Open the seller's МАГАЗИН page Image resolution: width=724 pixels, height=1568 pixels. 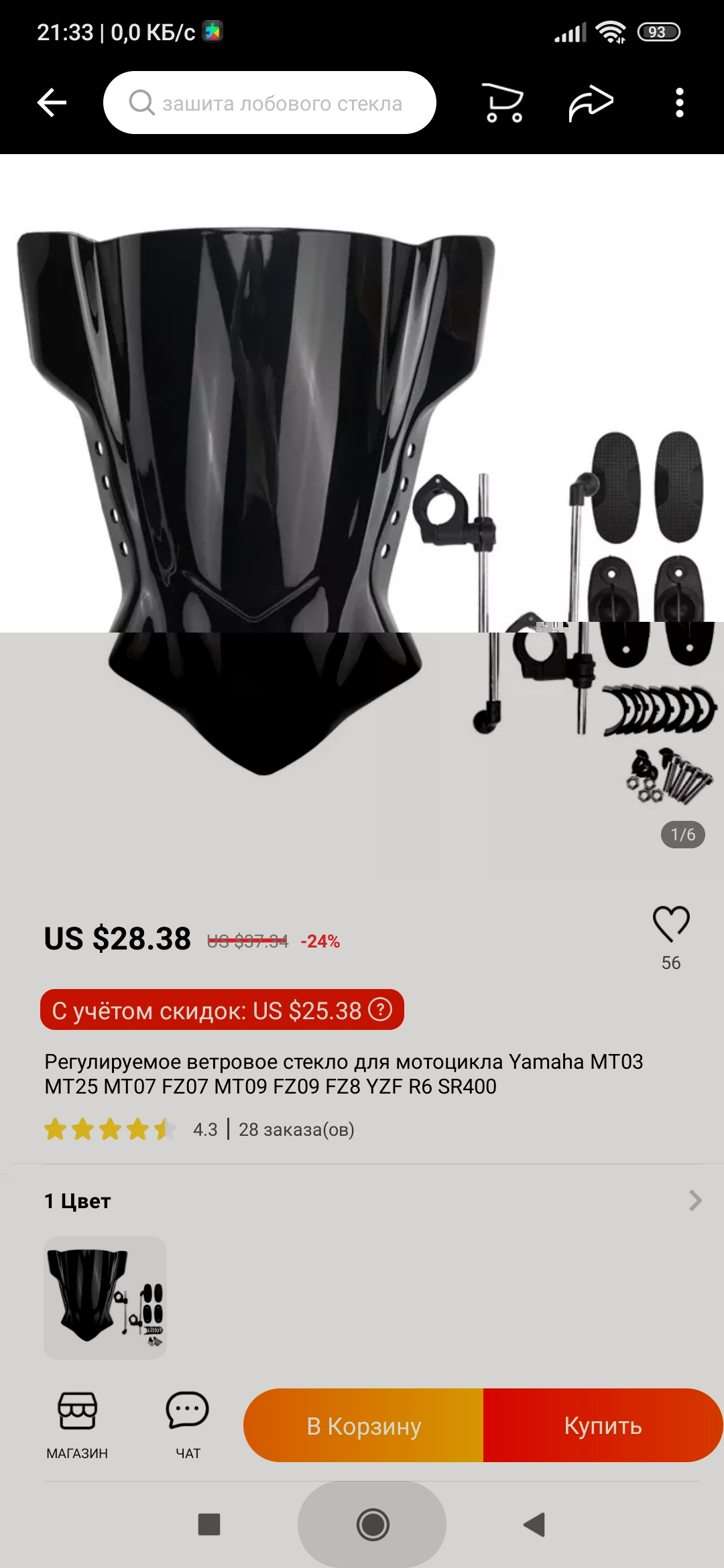click(x=77, y=1425)
